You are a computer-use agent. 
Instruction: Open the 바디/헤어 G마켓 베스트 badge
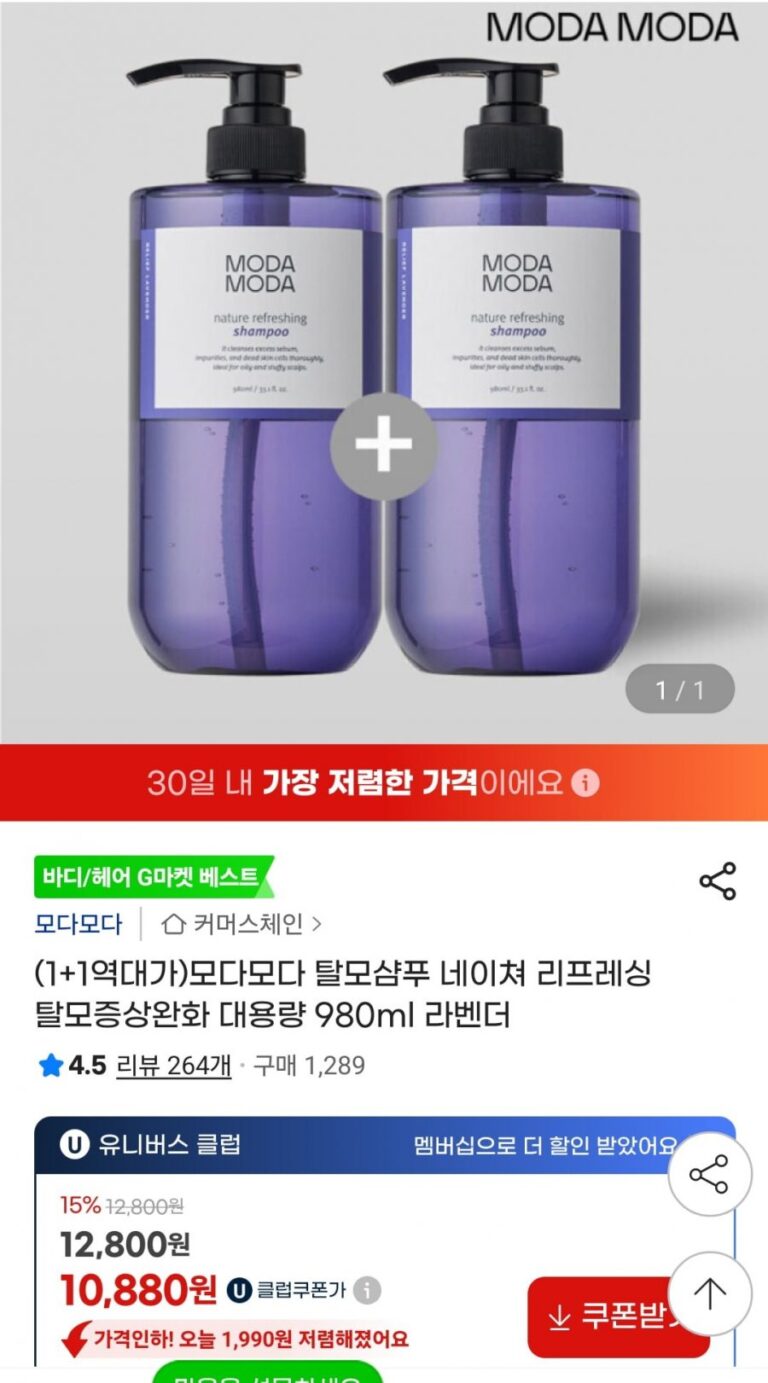[152, 878]
